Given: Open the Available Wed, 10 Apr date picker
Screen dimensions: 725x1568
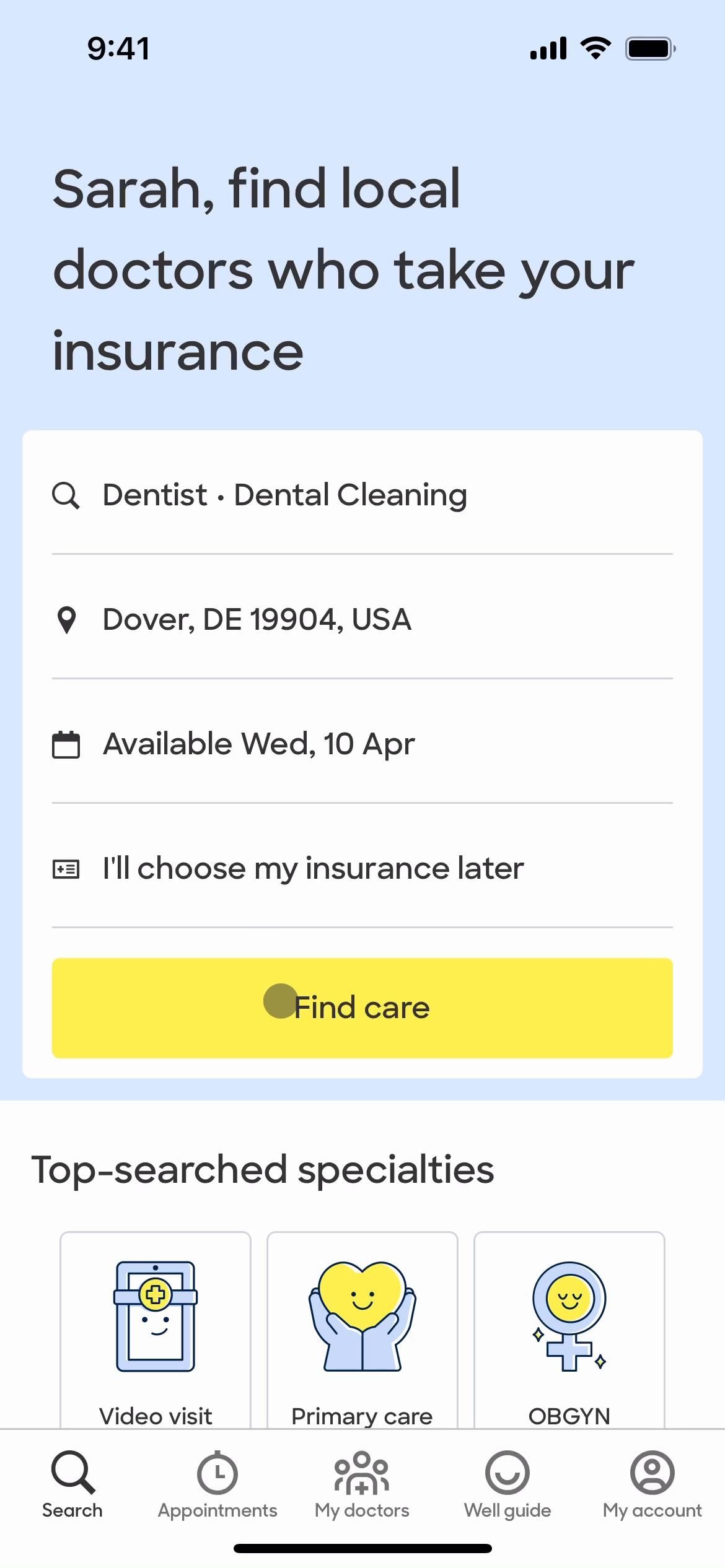Looking at the screenshot, I should click(x=362, y=744).
